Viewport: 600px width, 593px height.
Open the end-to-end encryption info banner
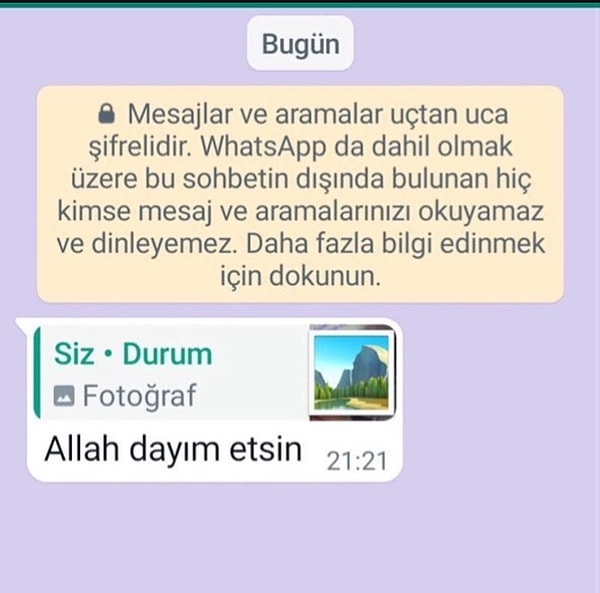[x=300, y=193]
